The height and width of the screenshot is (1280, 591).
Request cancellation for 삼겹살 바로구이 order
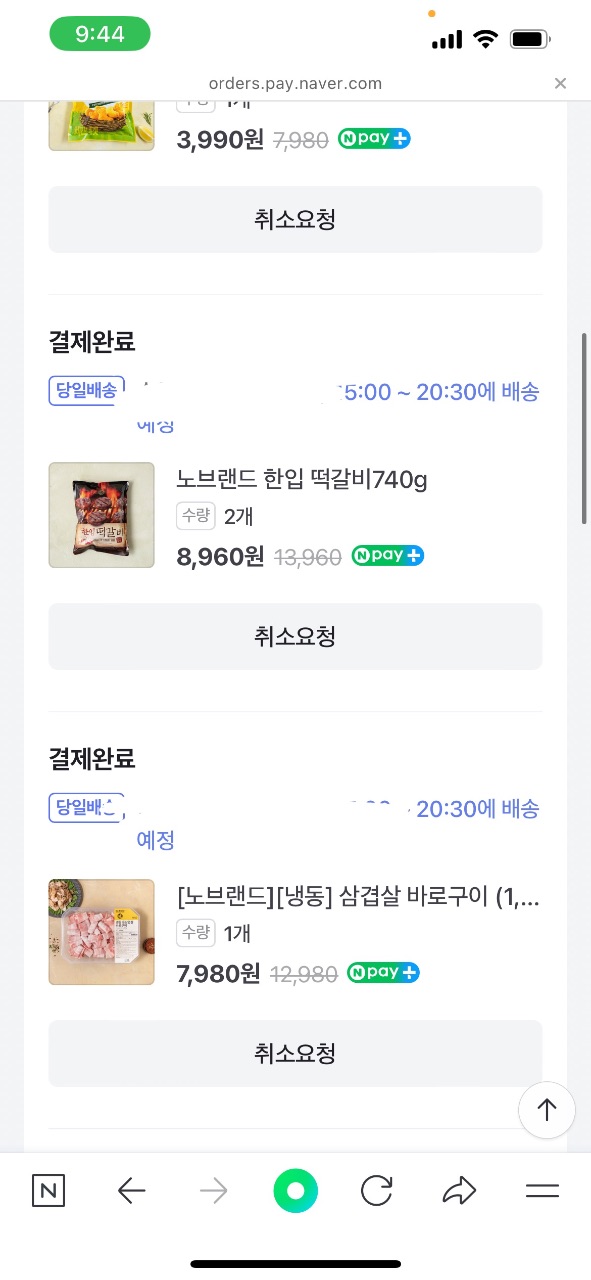tap(295, 1053)
